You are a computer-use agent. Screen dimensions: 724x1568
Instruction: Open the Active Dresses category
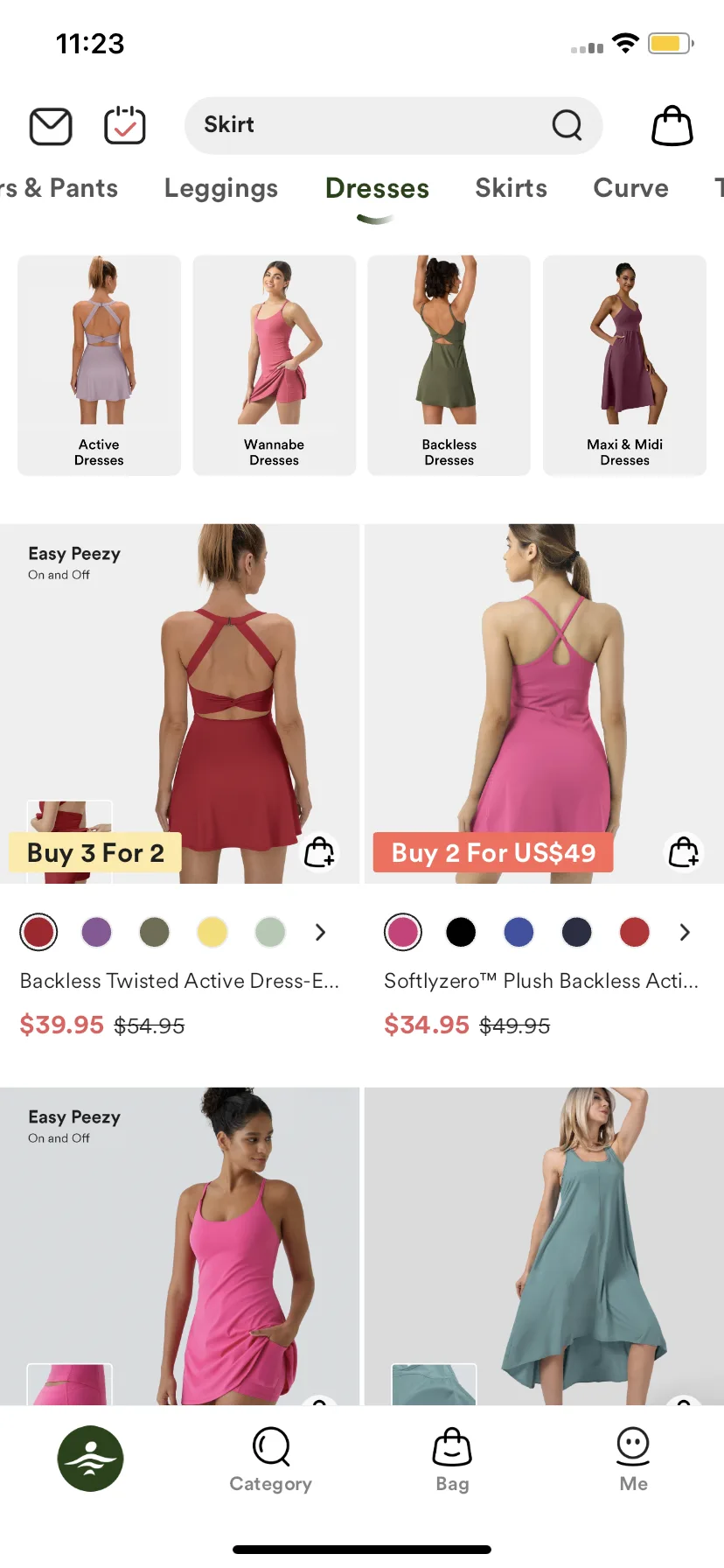99,365
